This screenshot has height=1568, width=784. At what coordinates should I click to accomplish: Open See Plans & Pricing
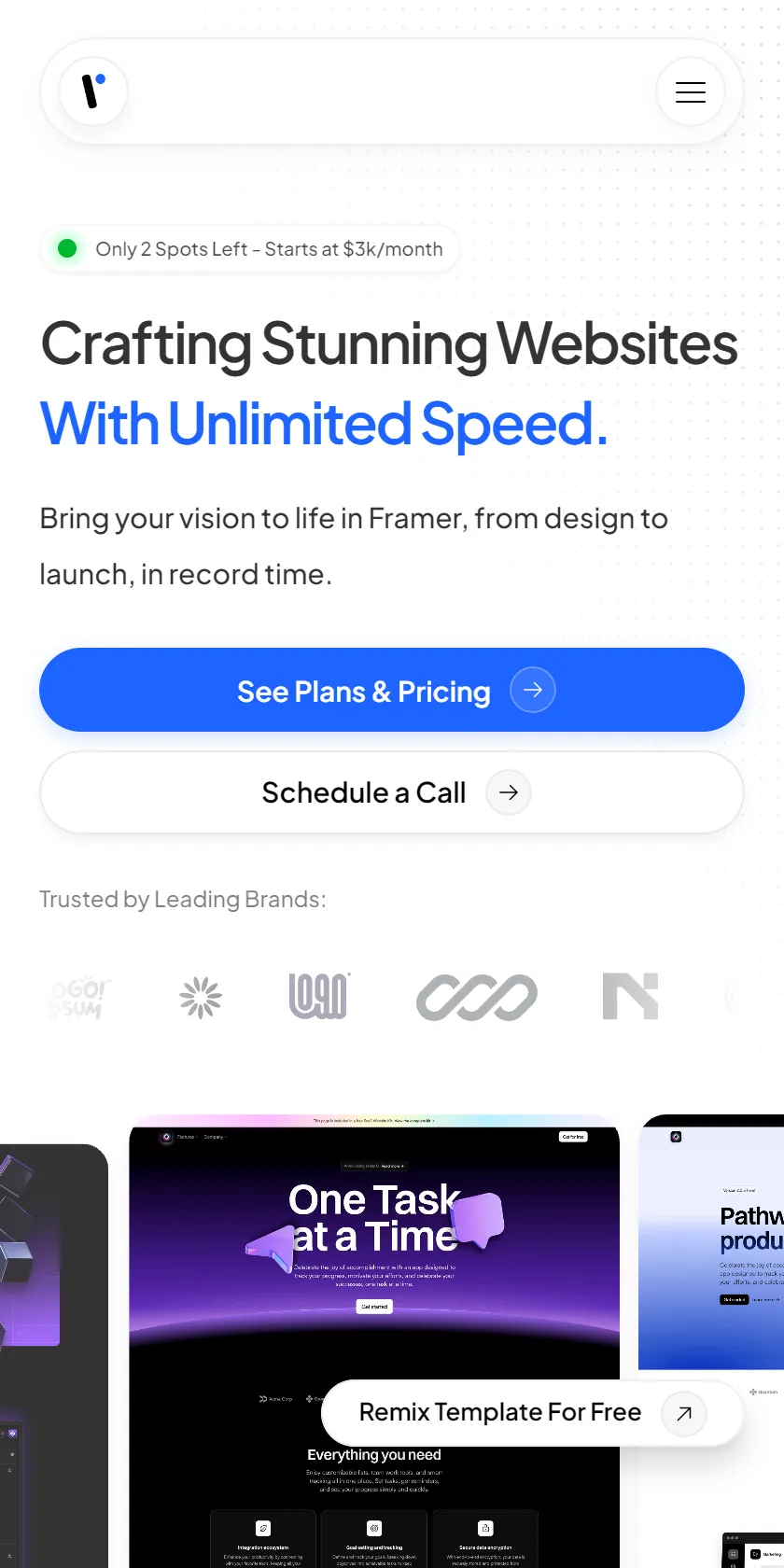(x=392, y=690)
